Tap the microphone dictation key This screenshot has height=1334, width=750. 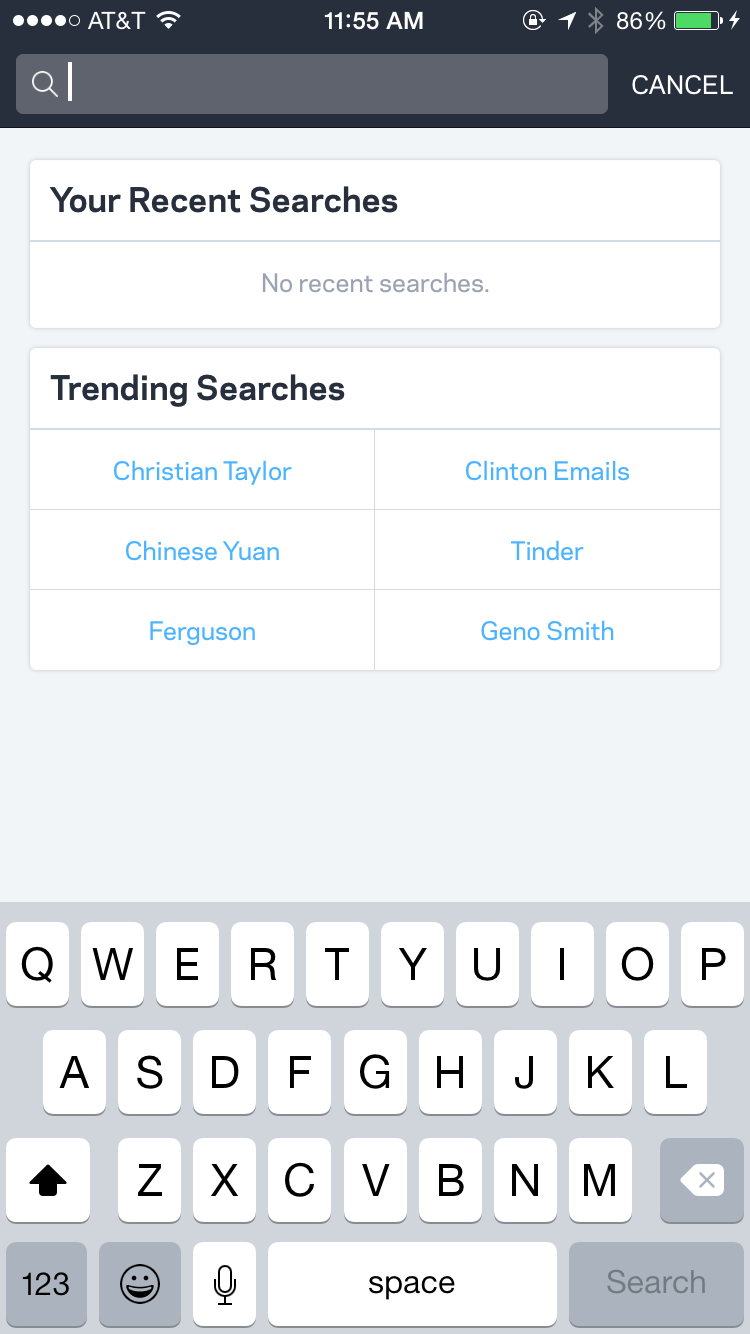pos(225,1283)
